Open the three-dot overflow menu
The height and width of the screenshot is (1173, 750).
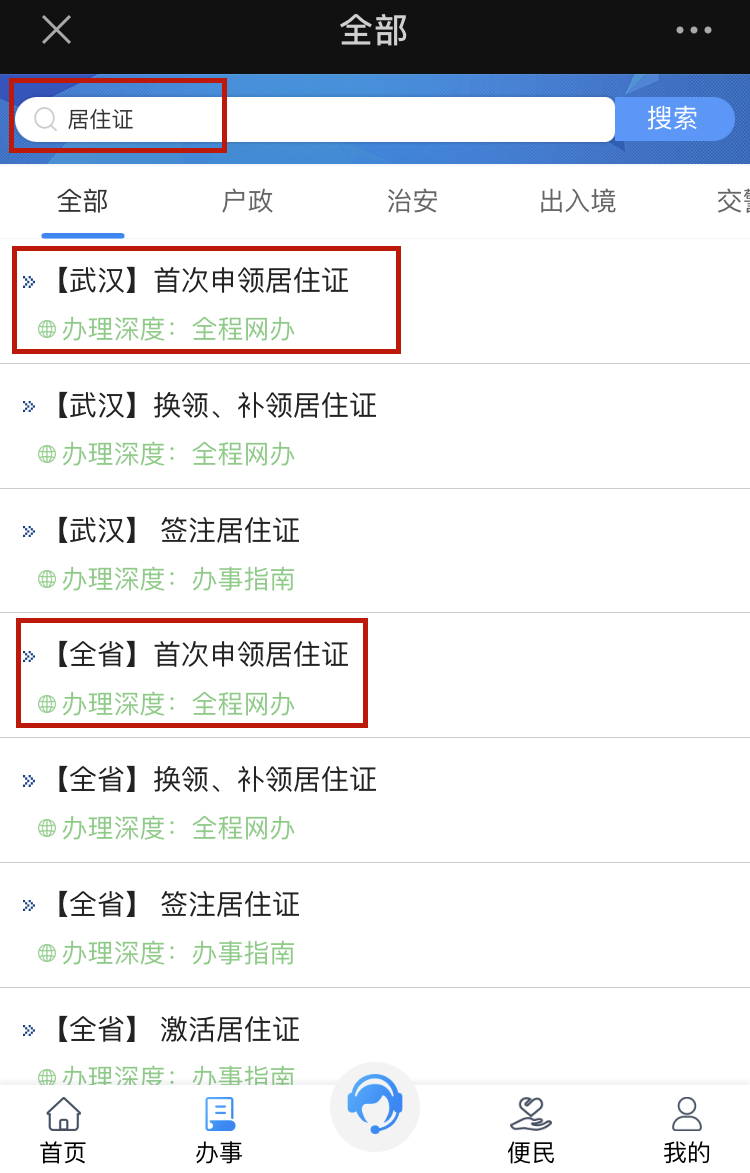(693, 30)
